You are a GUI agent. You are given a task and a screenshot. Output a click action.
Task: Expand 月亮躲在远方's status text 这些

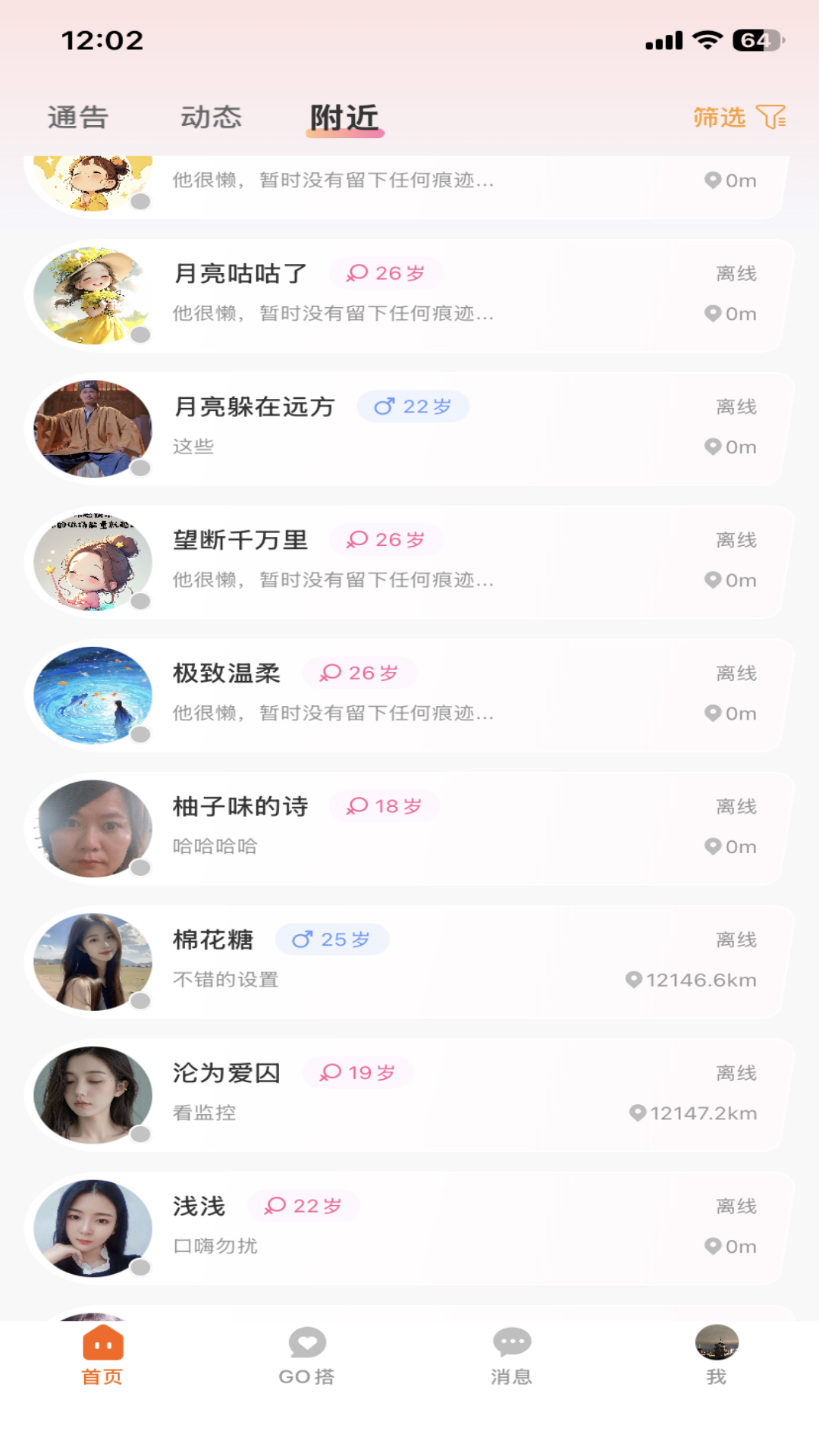coord(193,447)
